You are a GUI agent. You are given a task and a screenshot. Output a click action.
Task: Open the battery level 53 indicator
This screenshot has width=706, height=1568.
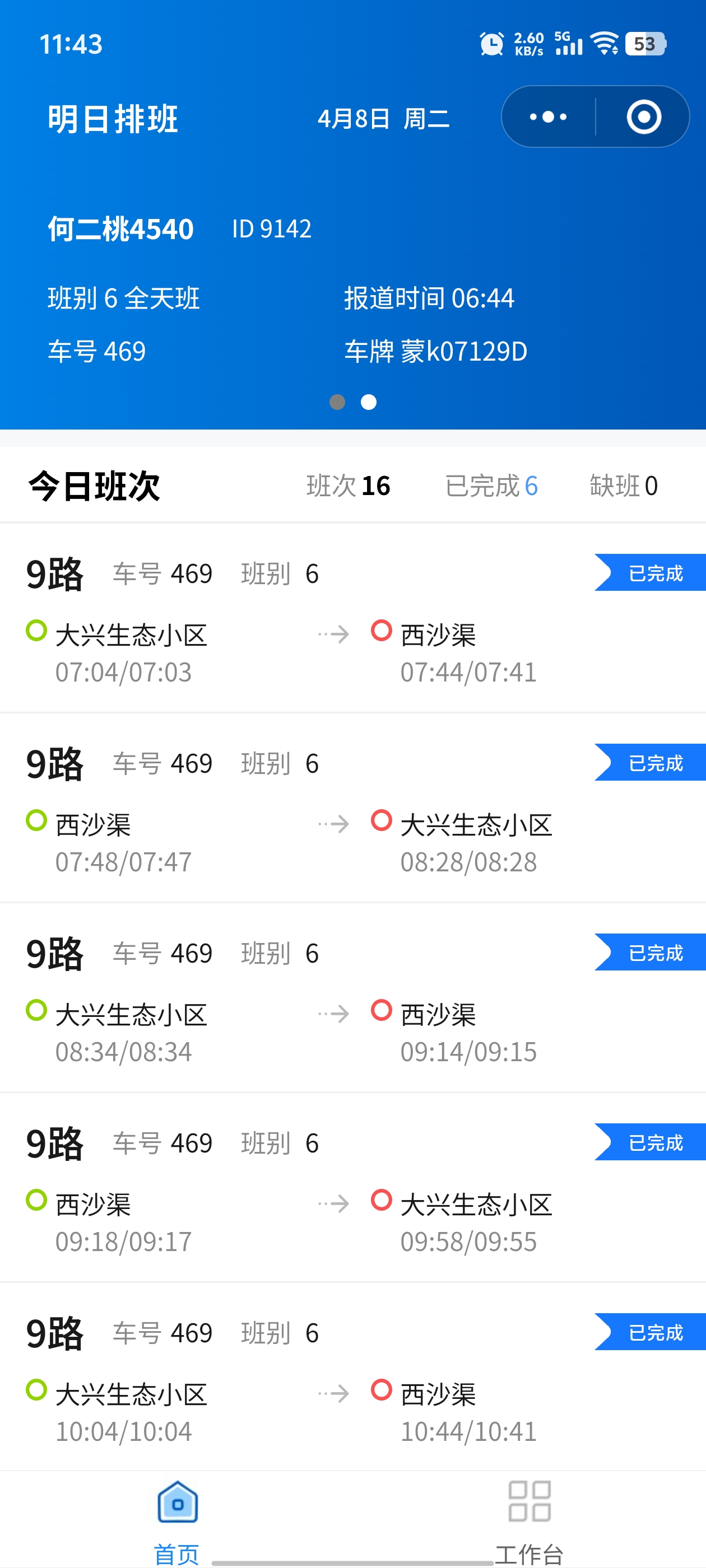[x=646, y=43]
